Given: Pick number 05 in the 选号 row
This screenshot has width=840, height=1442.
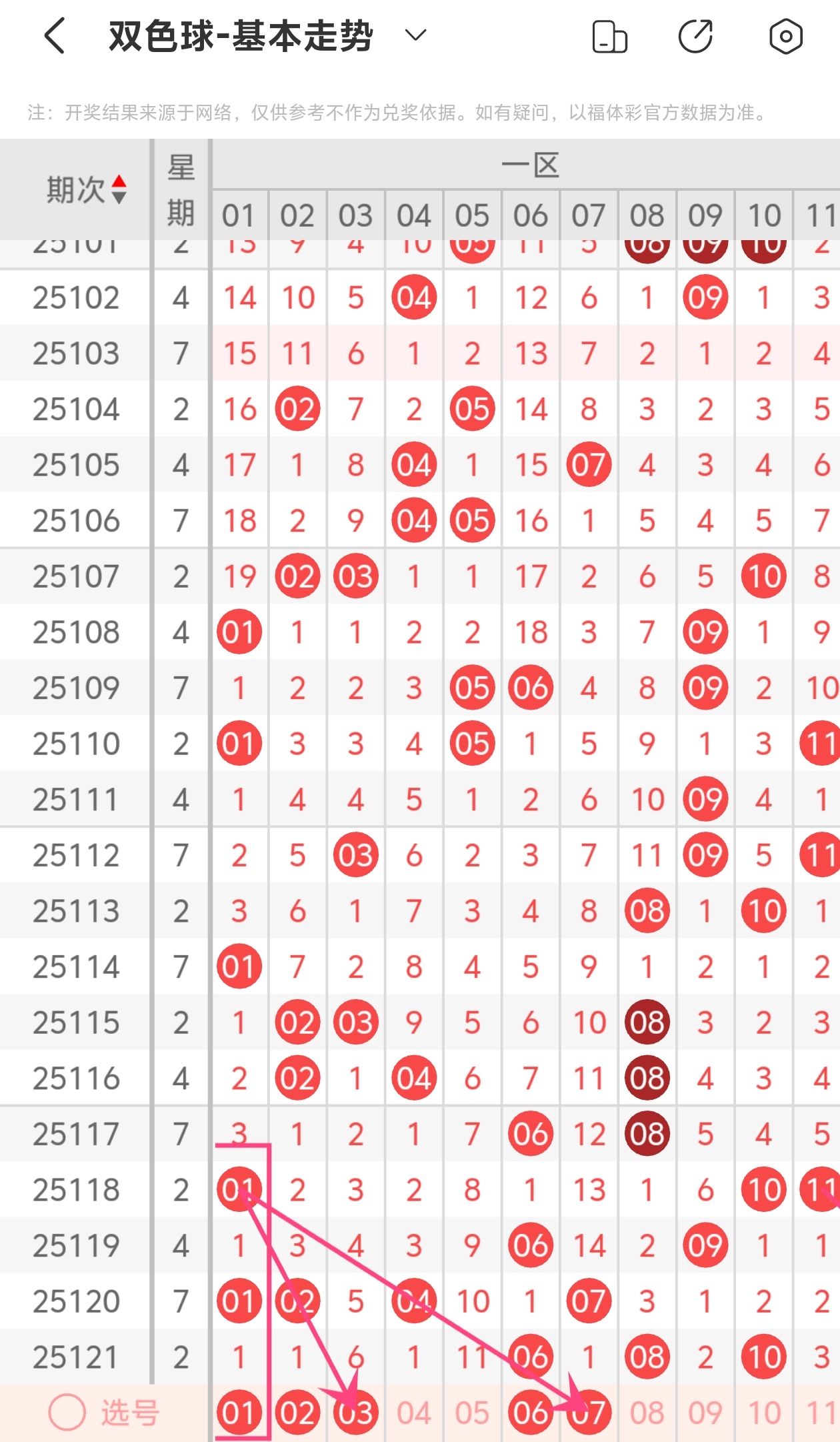Looking at the screenshot, I should coord(472,1413).
